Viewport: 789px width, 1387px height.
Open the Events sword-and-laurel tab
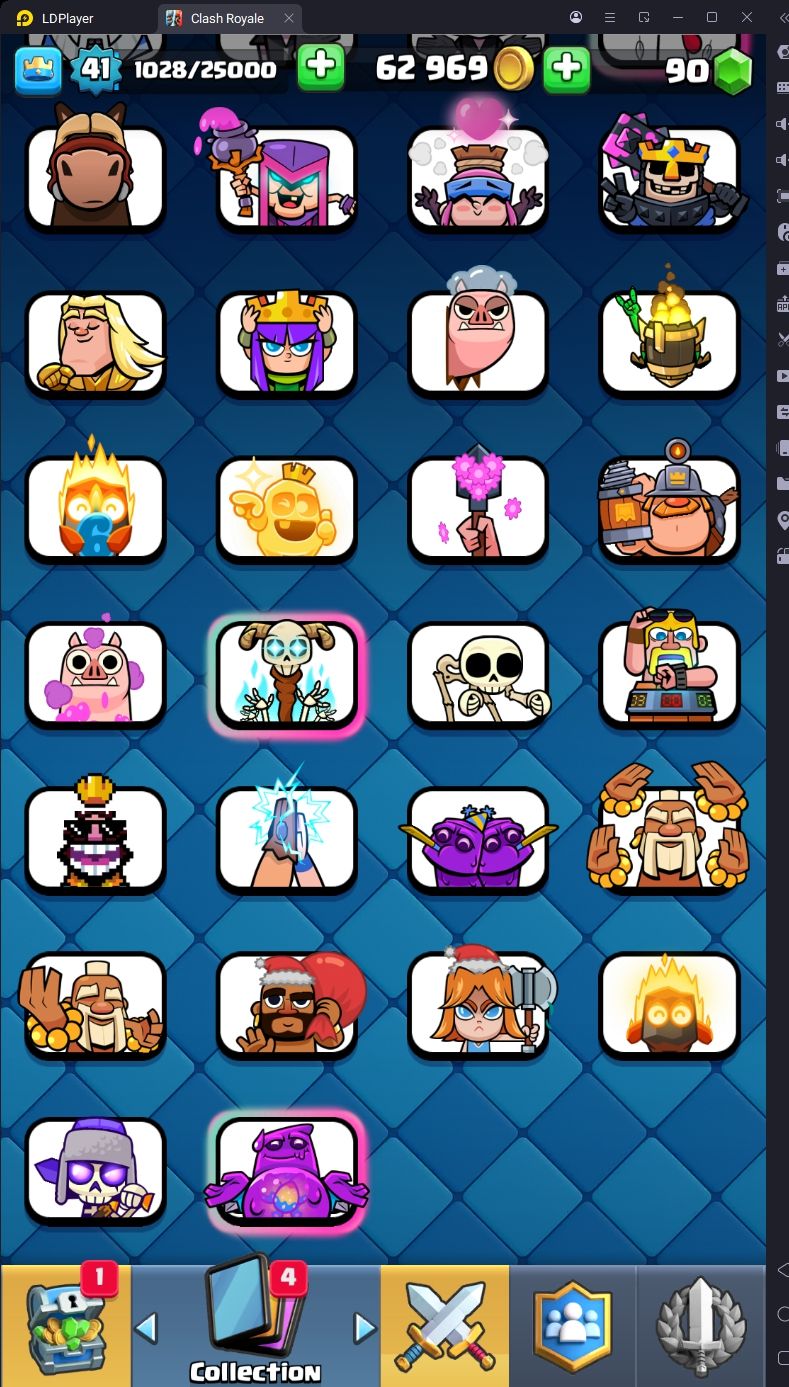[x=700, y=1325]
